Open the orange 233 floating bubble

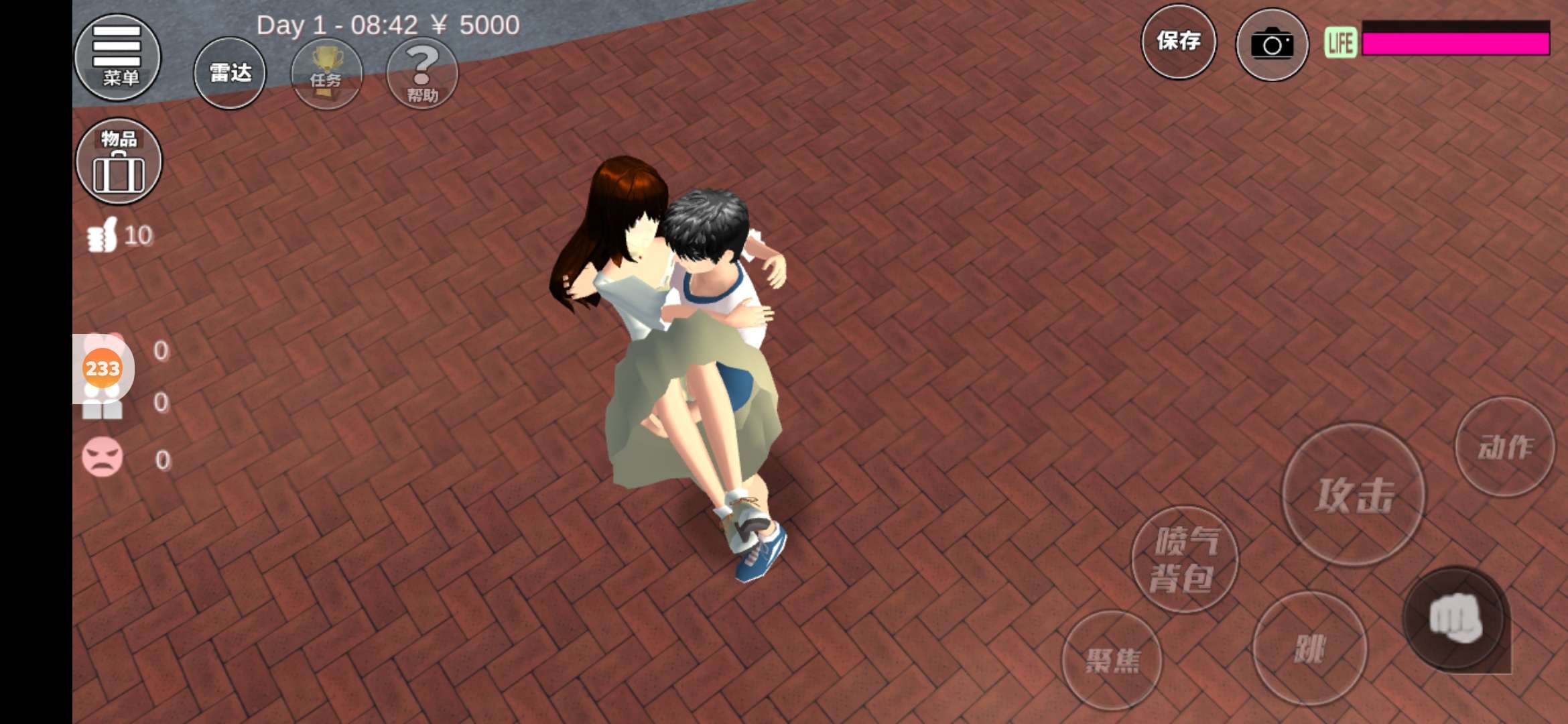(103, 368)
